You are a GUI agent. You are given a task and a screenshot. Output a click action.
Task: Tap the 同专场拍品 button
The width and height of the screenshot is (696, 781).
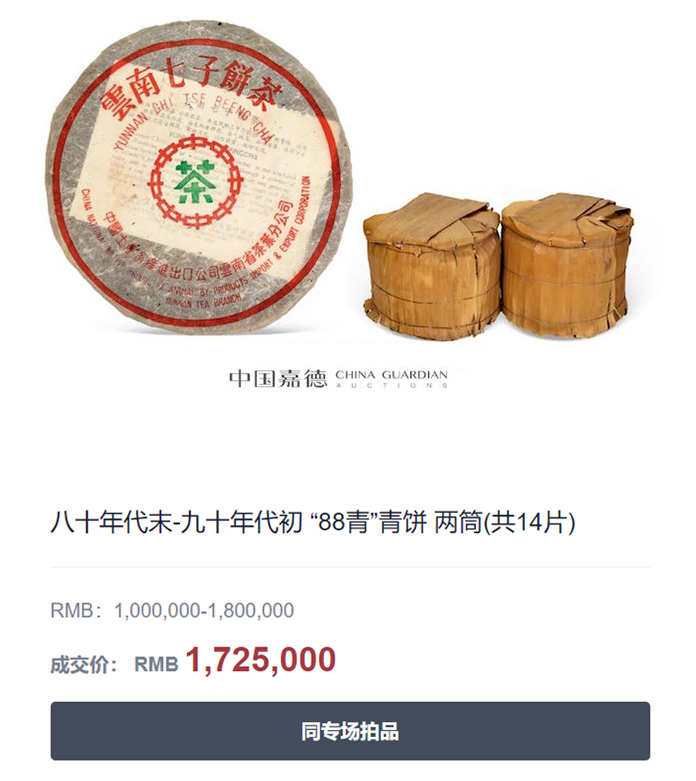[349, 731]
